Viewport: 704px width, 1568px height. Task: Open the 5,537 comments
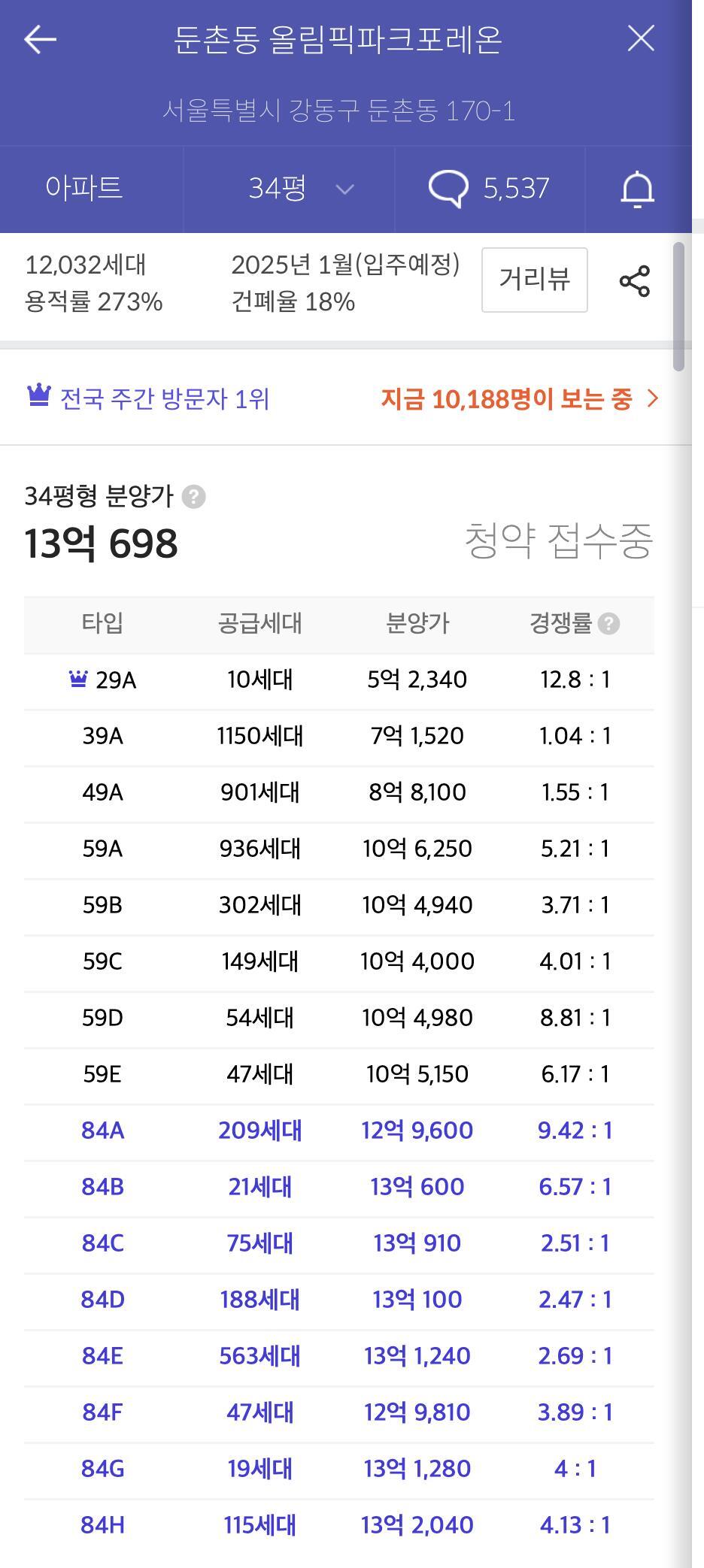489,188
